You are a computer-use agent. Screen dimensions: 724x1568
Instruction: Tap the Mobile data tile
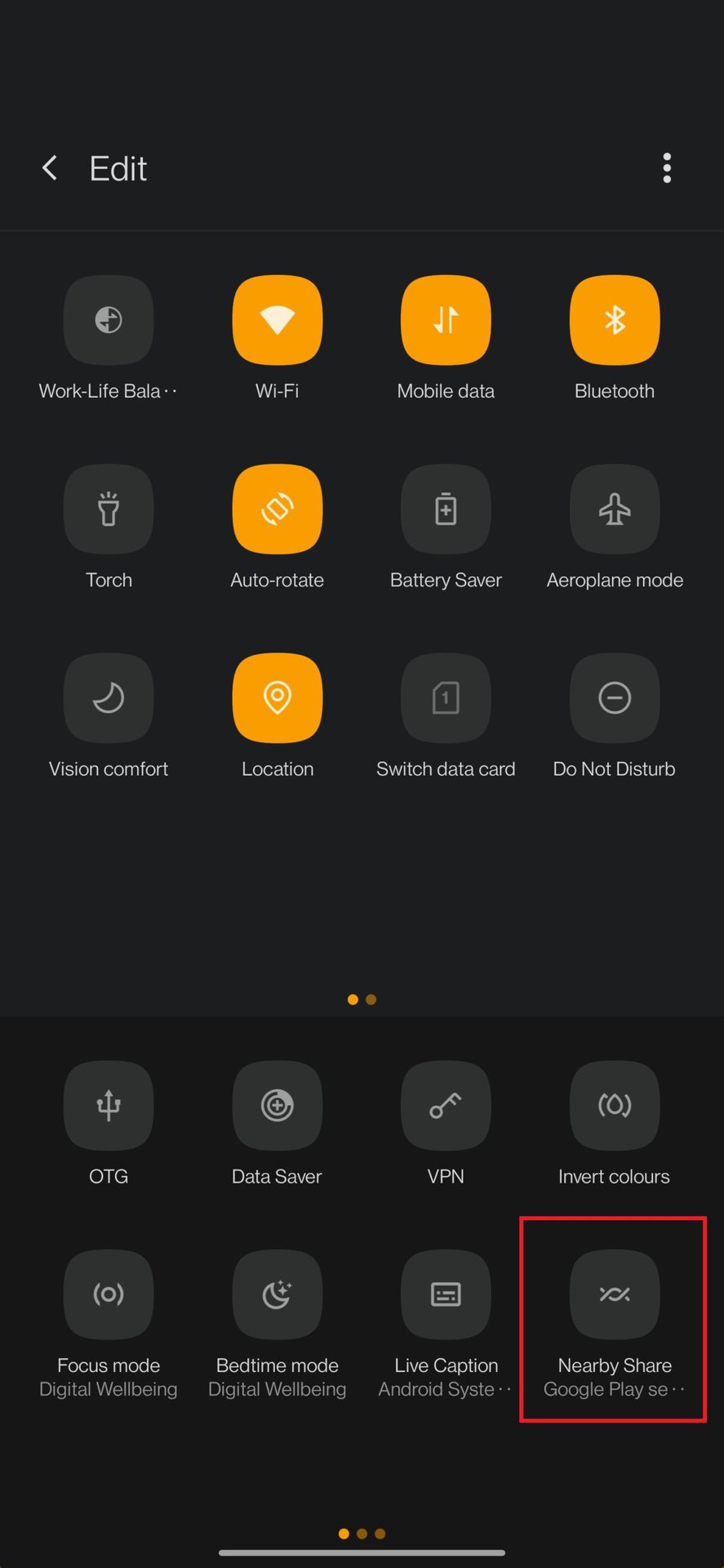pos(446,320)
